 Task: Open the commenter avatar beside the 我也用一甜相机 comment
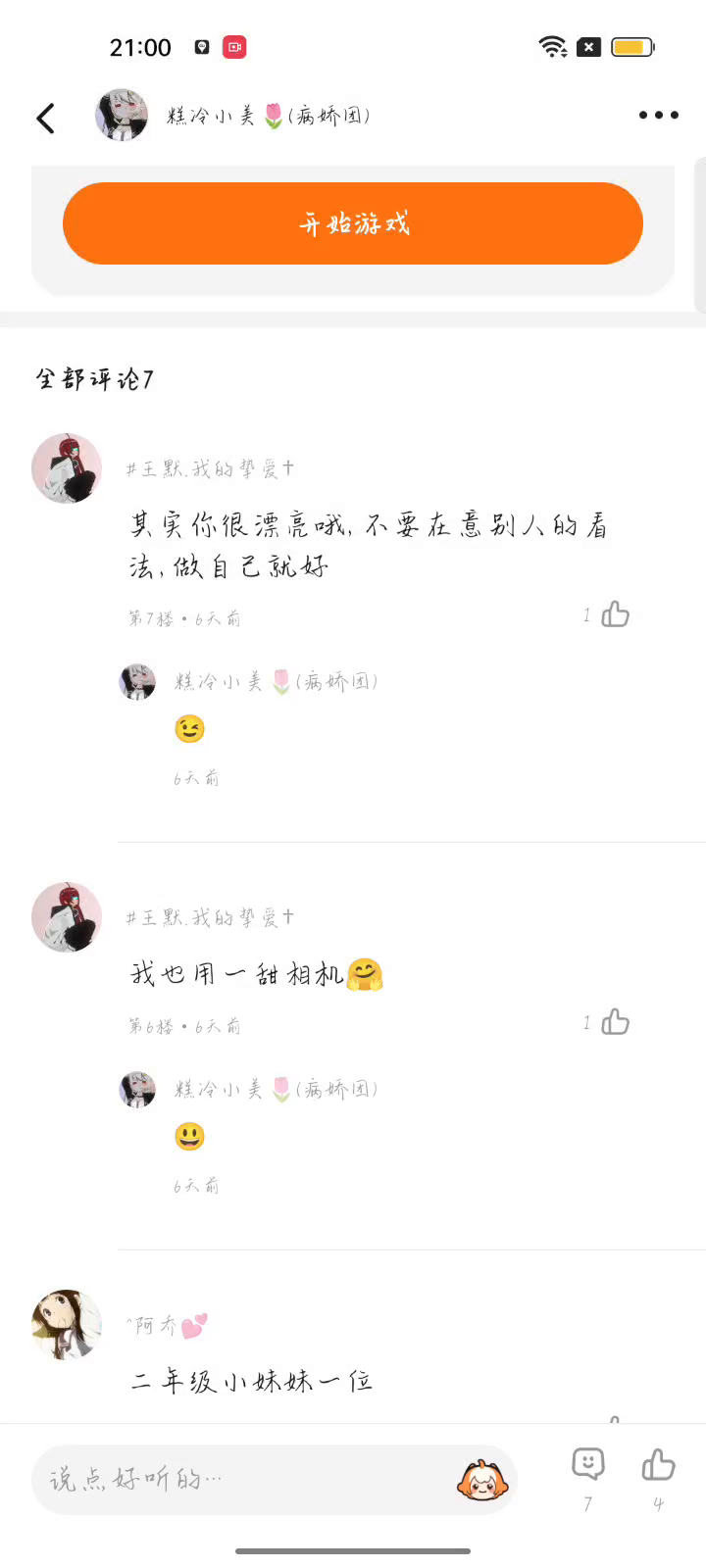coord(67,917)
